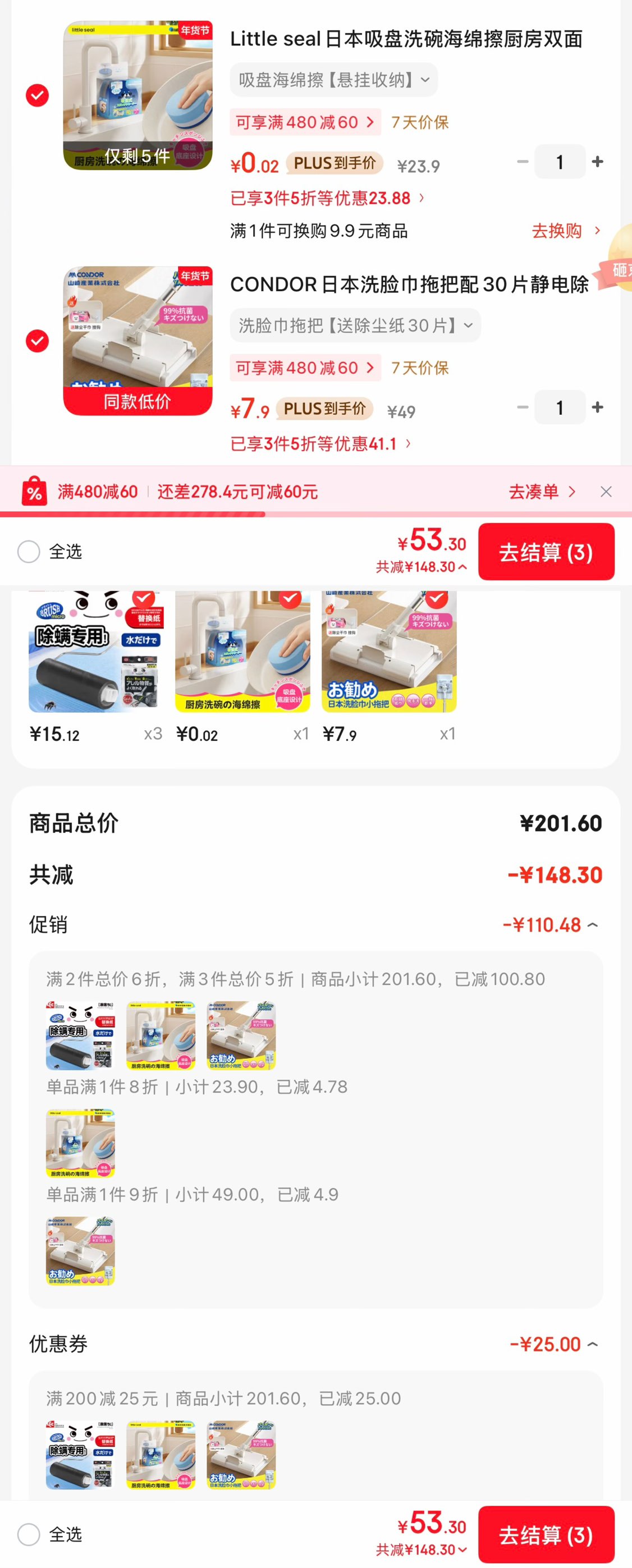Collapse the 促销 discount breakdown
Image resolution: width=632 pixels, height=1568 pixels.
pos(592,925)
